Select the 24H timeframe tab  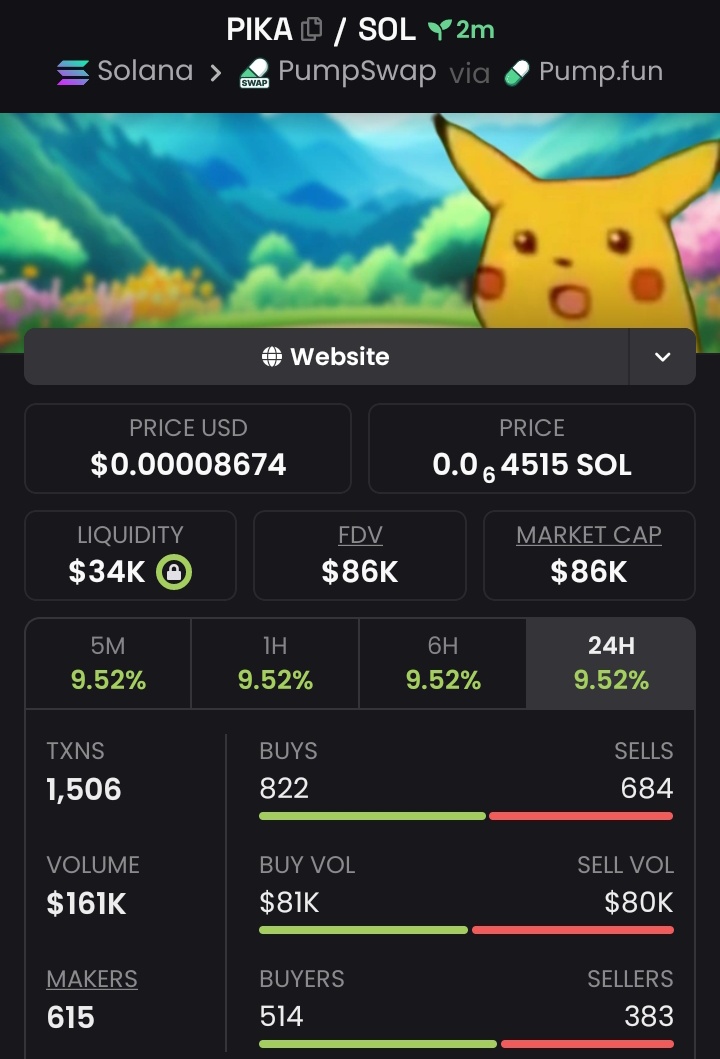click(611, 664)
